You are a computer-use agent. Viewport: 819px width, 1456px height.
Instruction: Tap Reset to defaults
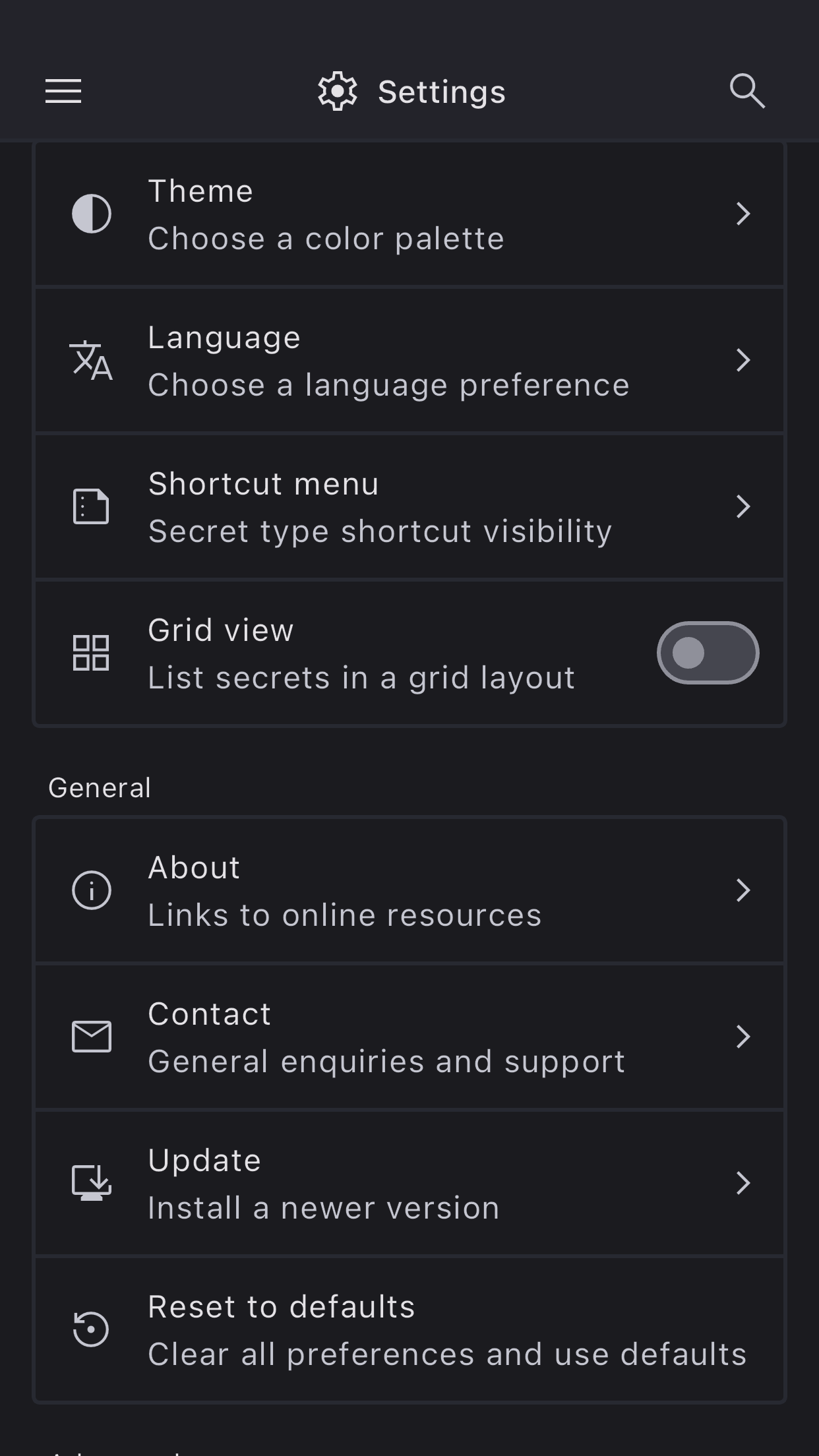pyautogui.click(x=409, y=1330)
